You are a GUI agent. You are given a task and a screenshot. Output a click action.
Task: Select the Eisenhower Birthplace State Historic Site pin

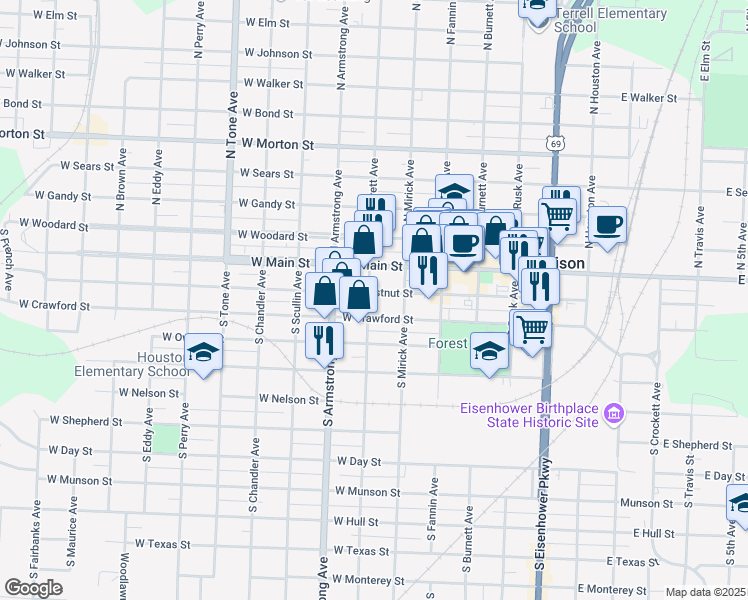(614, 413)
